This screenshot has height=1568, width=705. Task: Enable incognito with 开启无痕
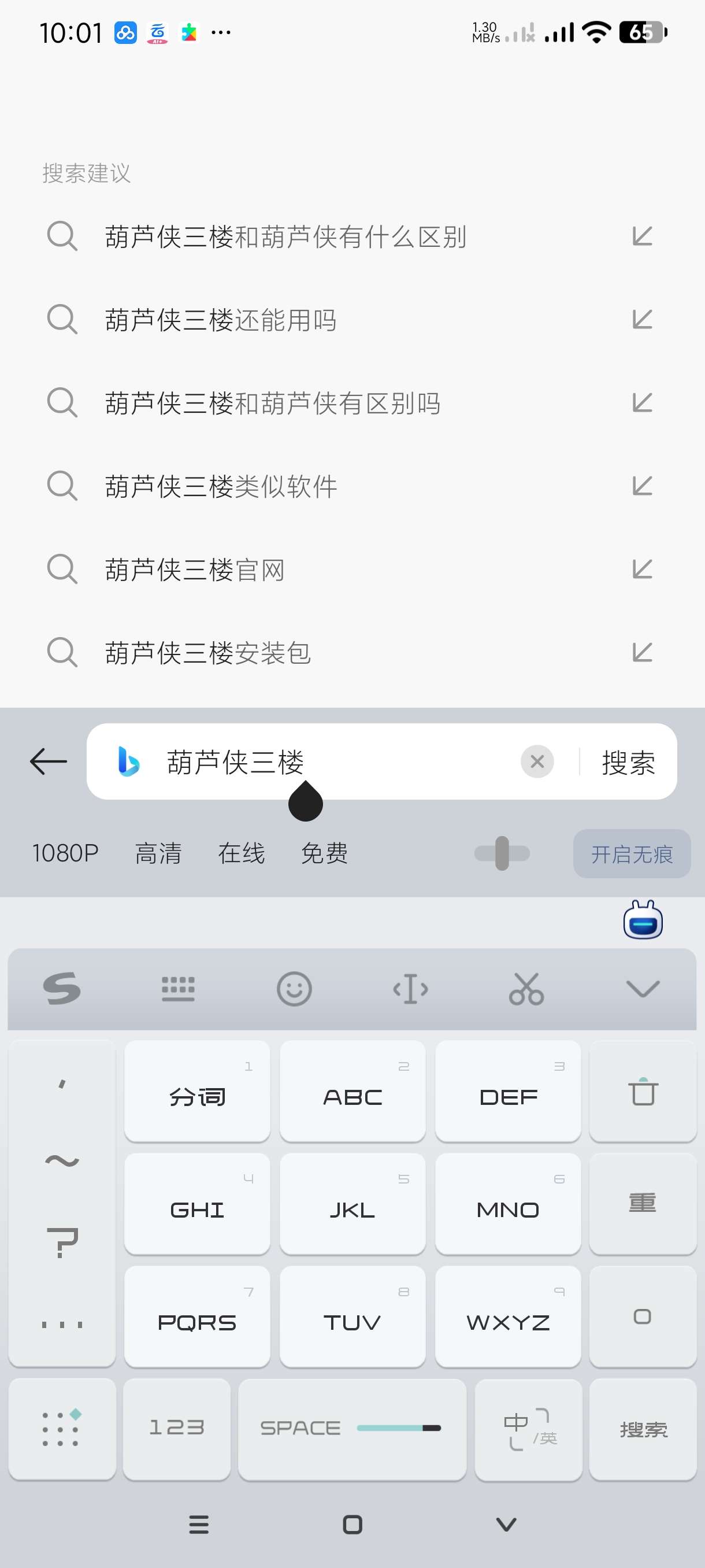point(632,853)
